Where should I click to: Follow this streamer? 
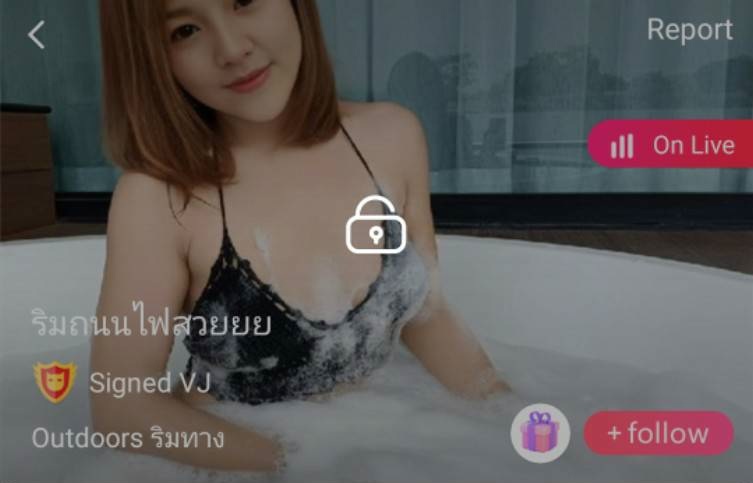click(658, 433)
